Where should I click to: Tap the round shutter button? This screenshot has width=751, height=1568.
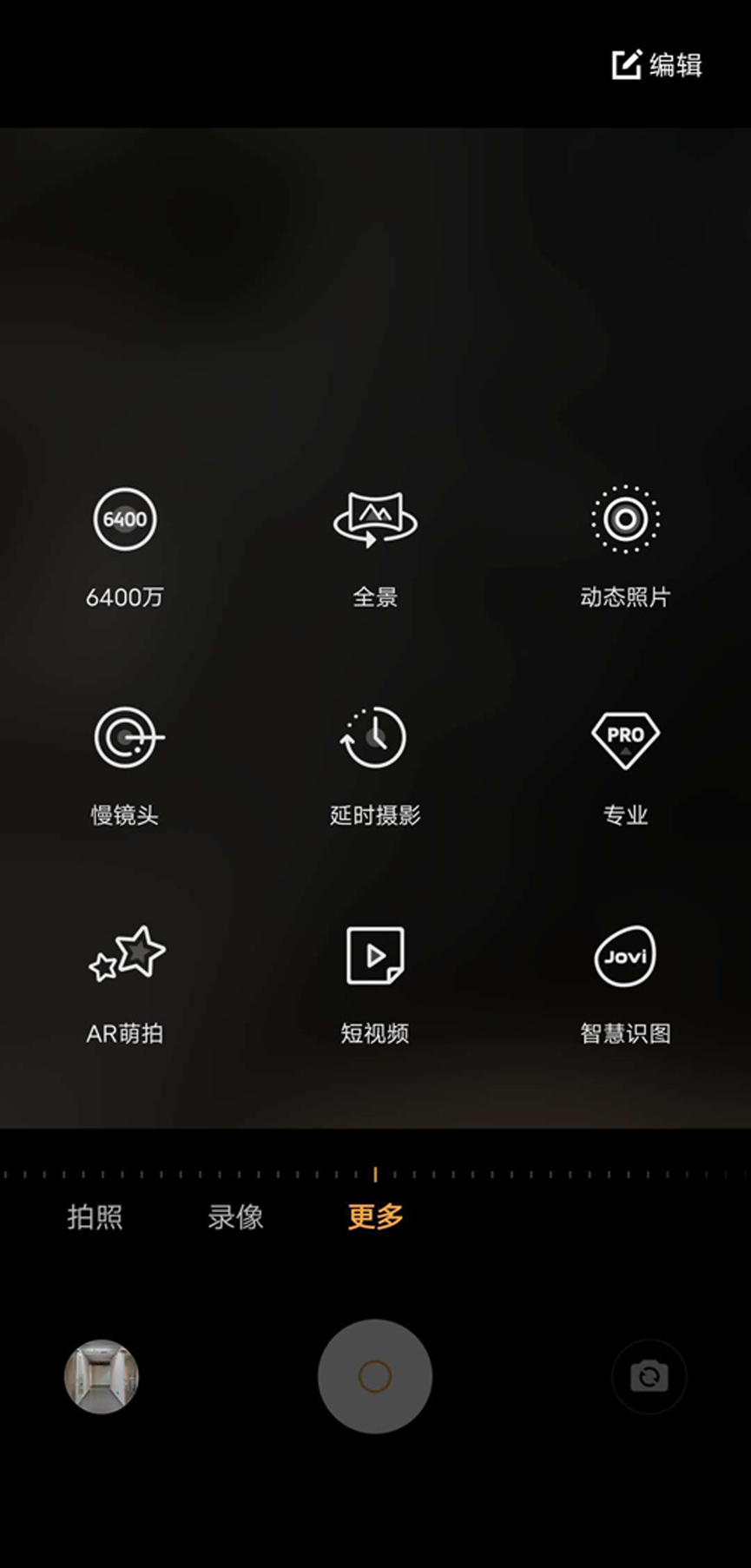point(375,1376)
